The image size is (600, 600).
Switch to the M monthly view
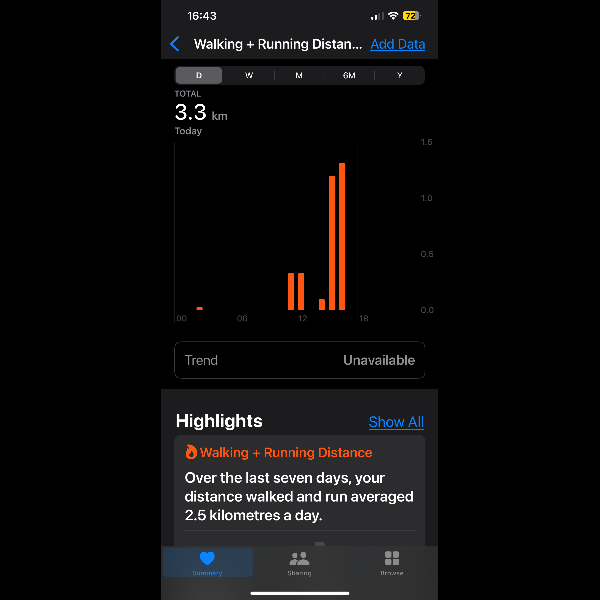[x=299, y=76]
